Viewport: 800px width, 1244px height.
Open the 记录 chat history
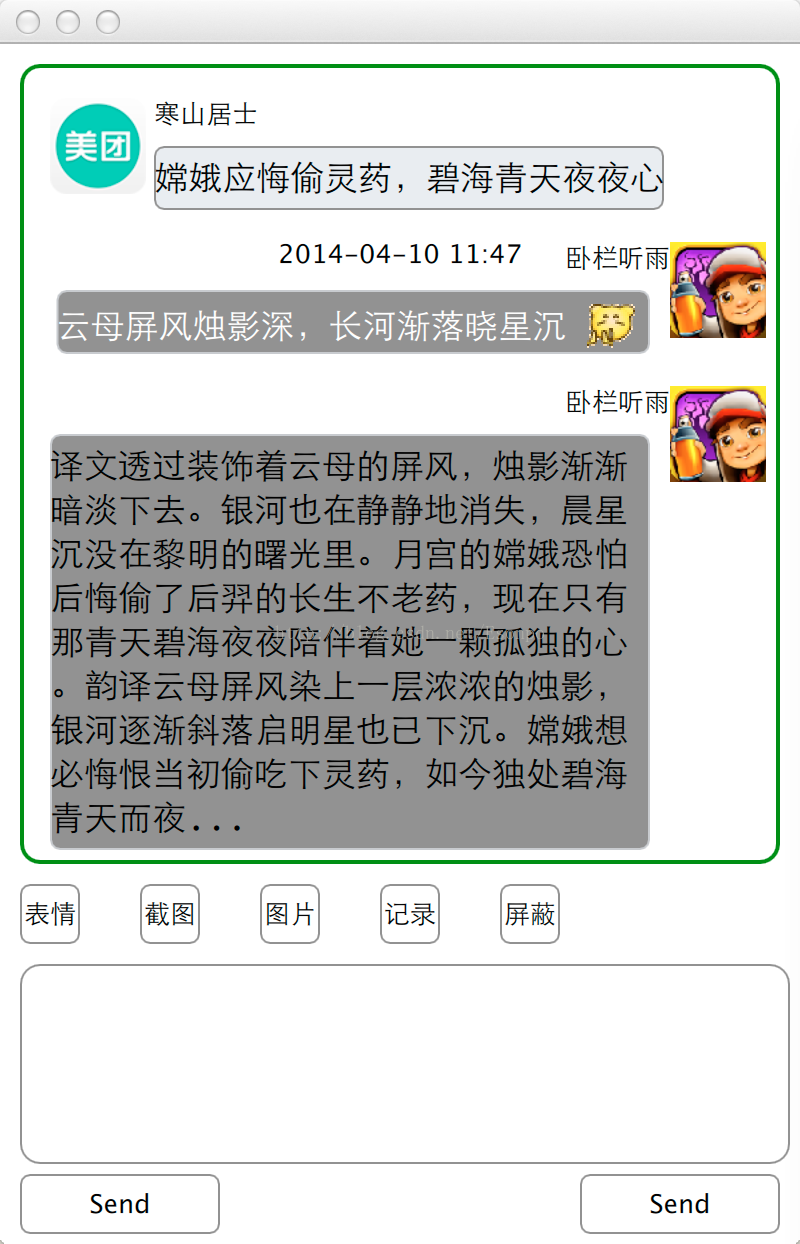[410, 914]
